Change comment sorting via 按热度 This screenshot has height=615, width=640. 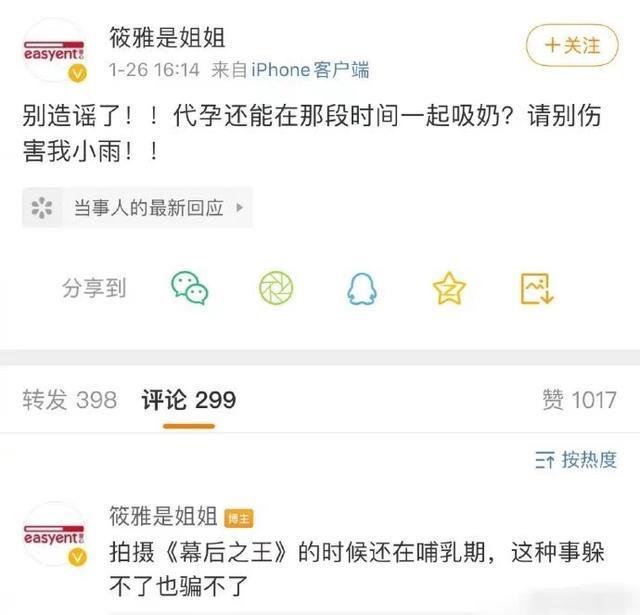pyautogui.click(x=575, y=460)
